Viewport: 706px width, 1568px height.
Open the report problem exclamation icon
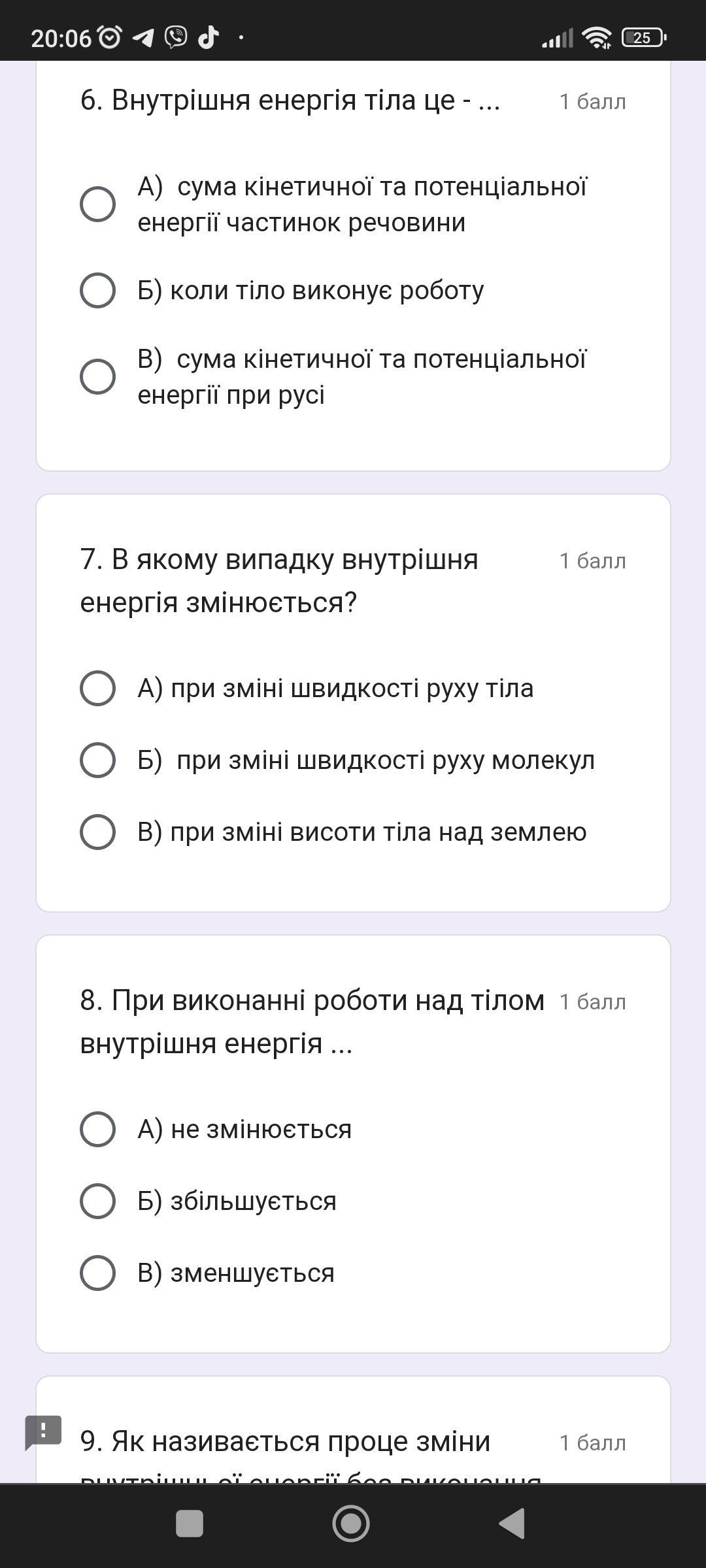43,1432
